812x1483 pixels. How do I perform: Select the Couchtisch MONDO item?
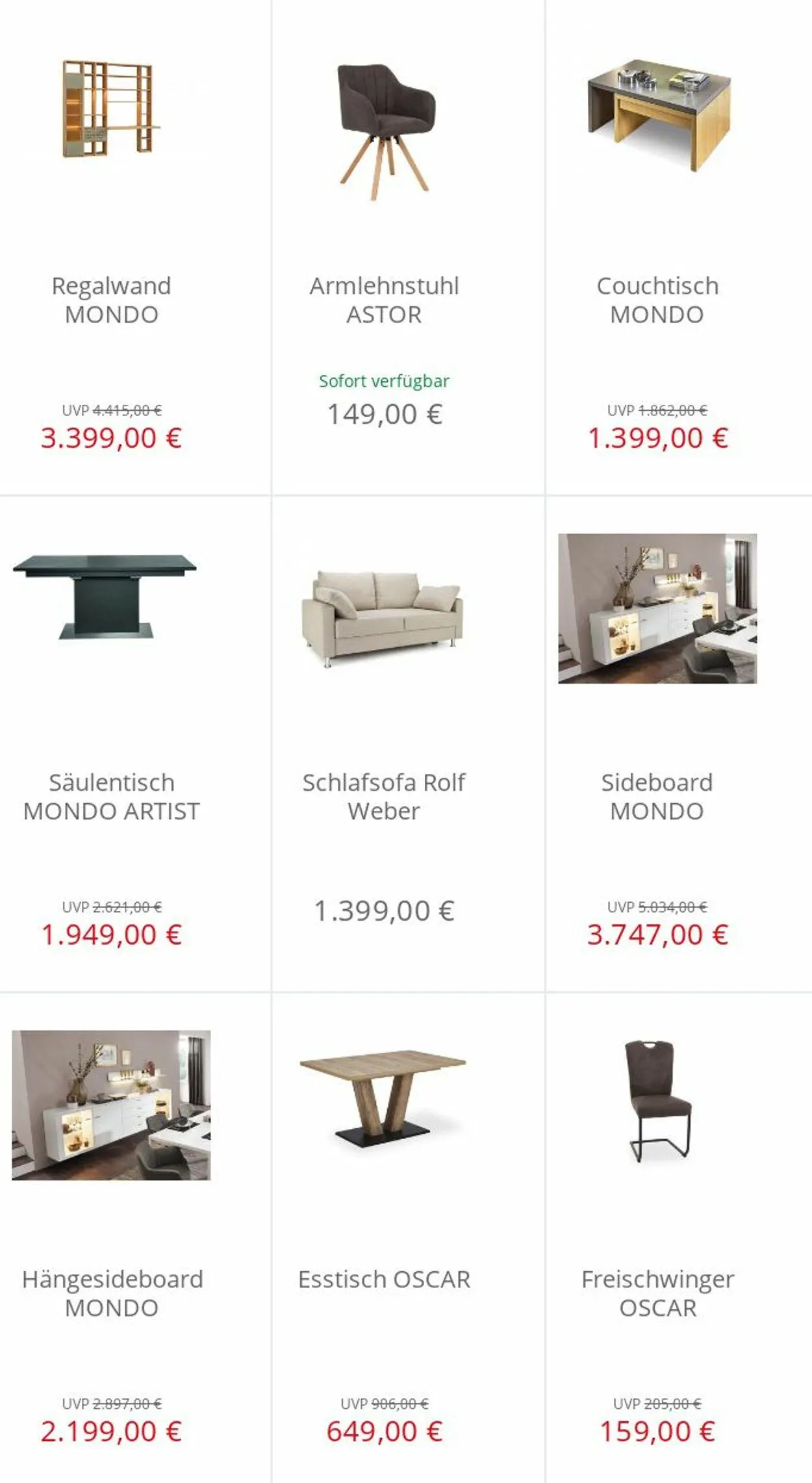(679, 247)
